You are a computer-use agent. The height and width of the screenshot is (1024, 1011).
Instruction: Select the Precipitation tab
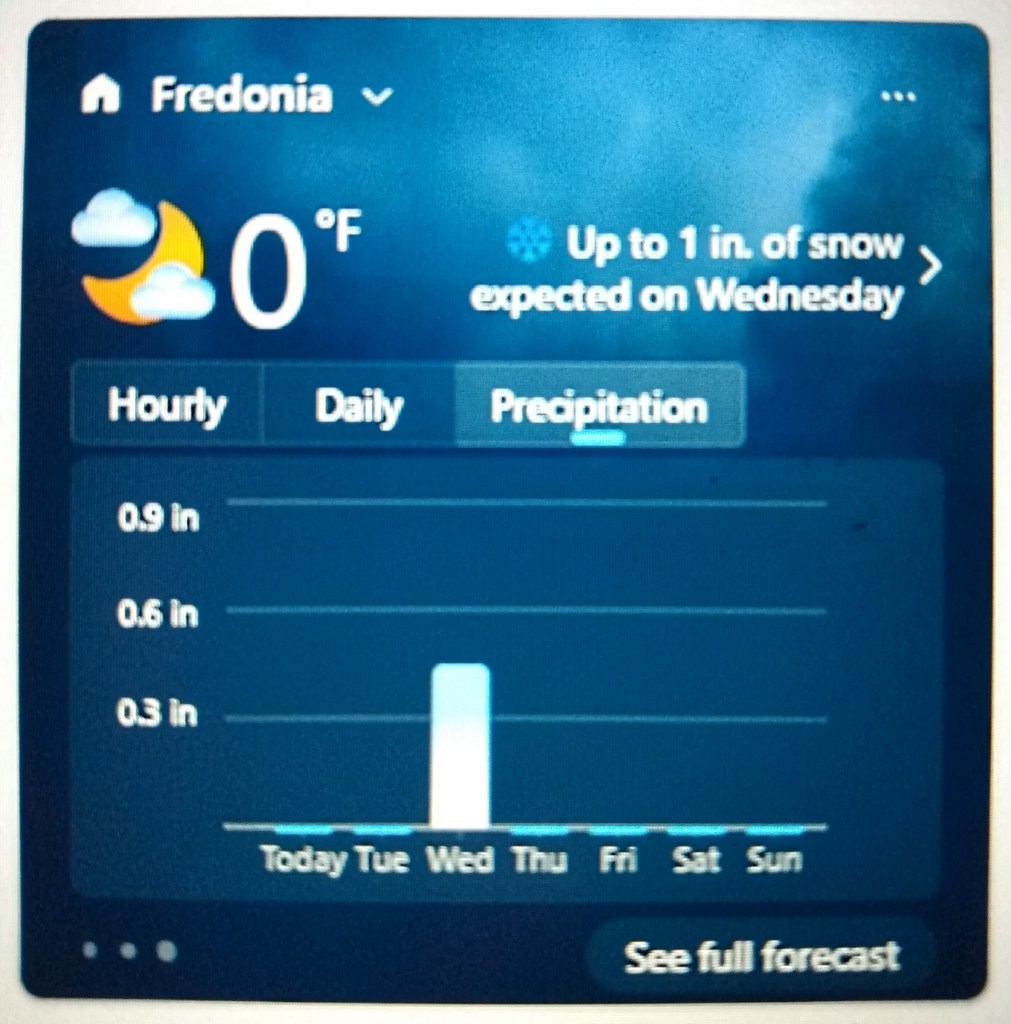click(599, 406)
